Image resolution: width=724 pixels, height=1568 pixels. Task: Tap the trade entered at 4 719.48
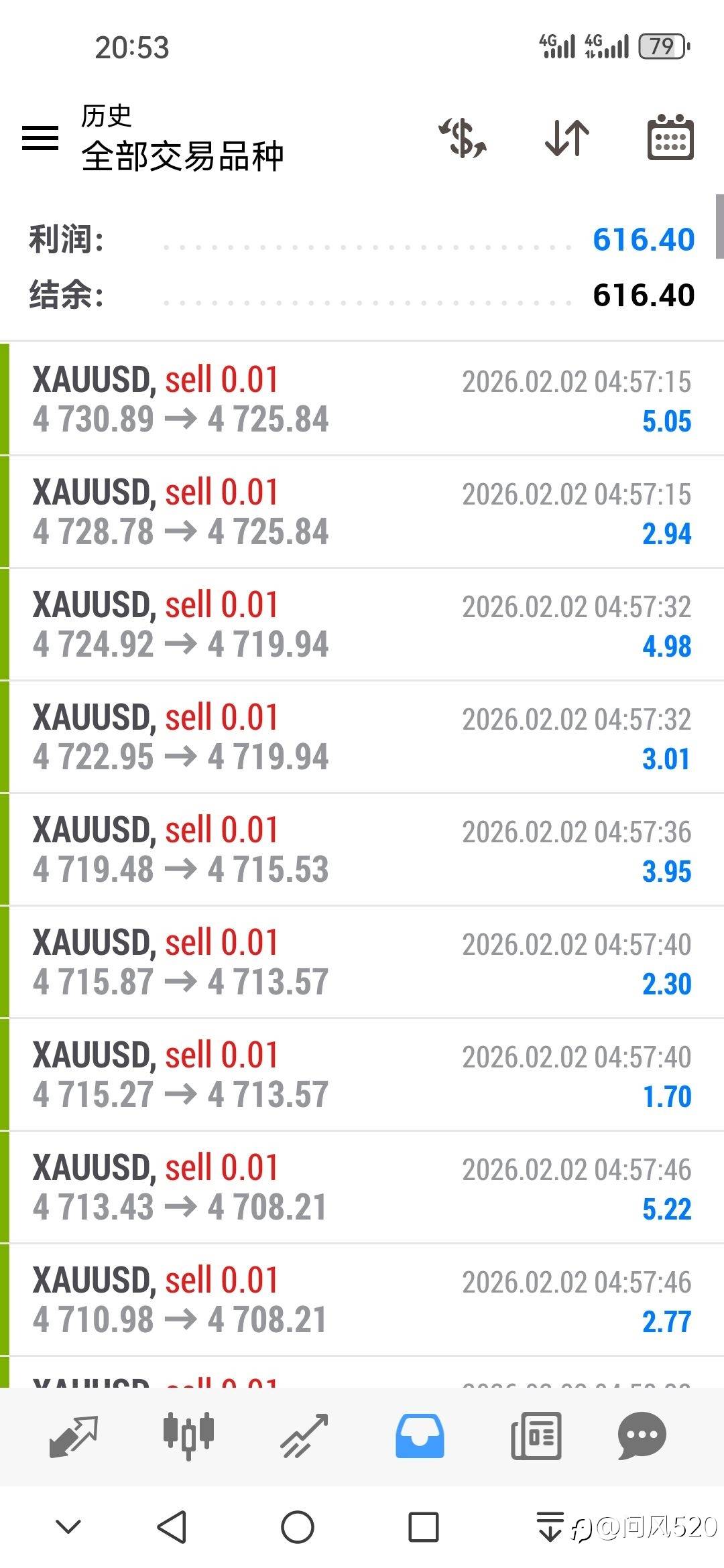(x=362, y=850)
